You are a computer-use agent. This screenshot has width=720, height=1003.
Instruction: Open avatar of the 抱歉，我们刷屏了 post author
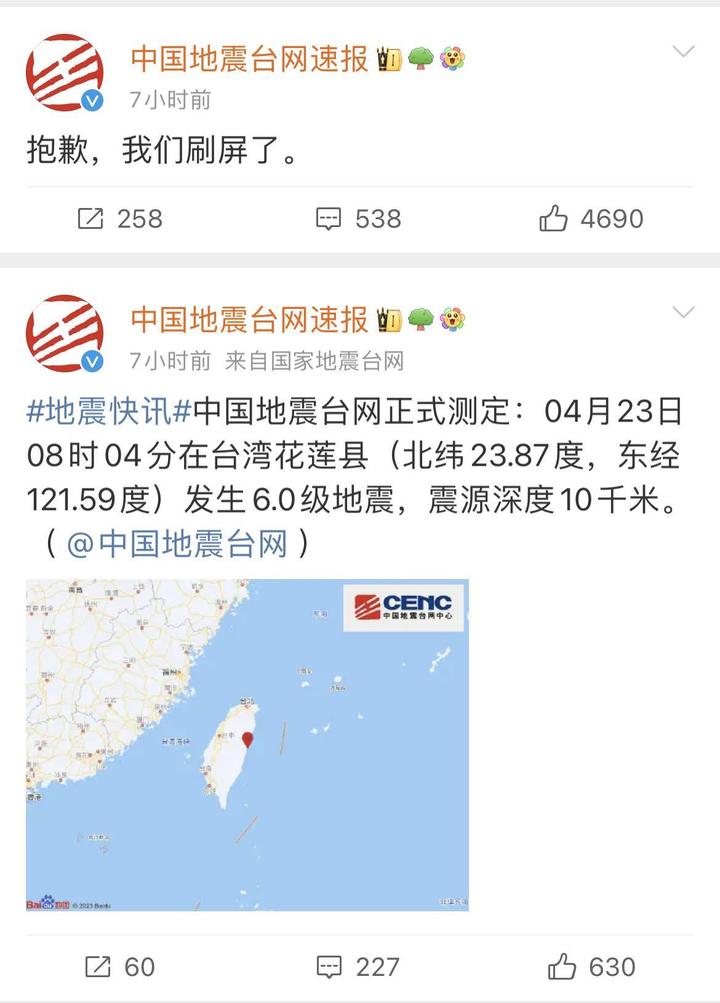[64, 73]
